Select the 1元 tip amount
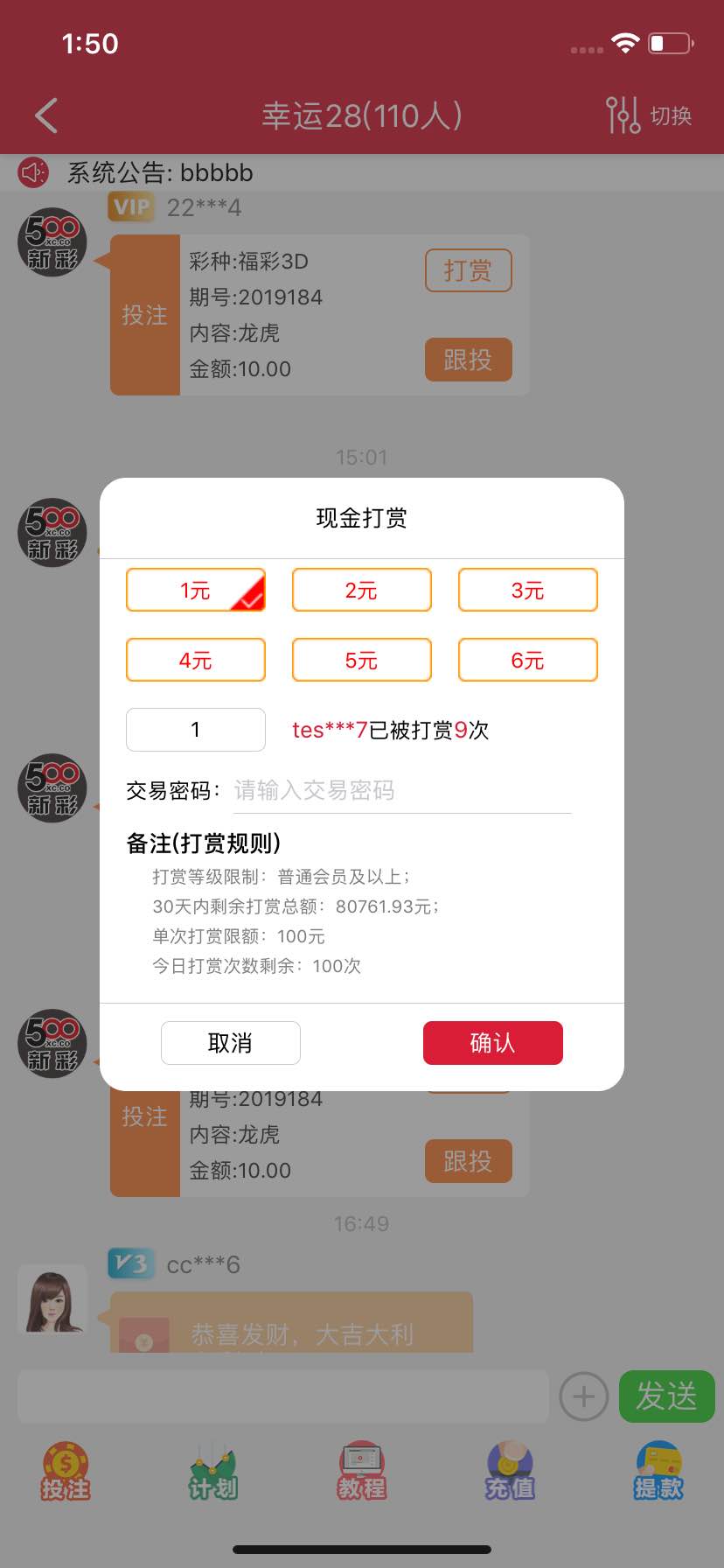The width and height of the screenshot is (724, 1568). tap(195, 590)
